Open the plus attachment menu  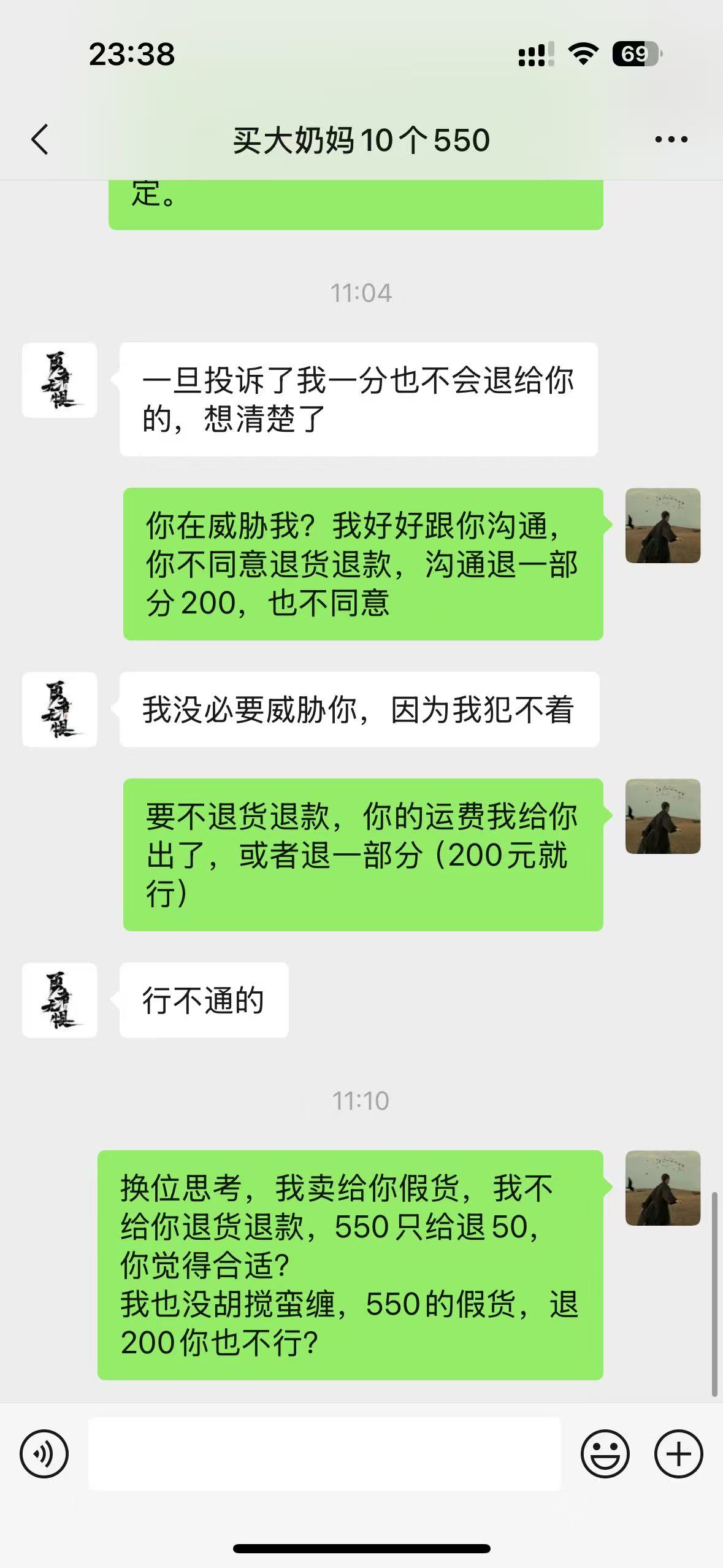[678, 1453]
